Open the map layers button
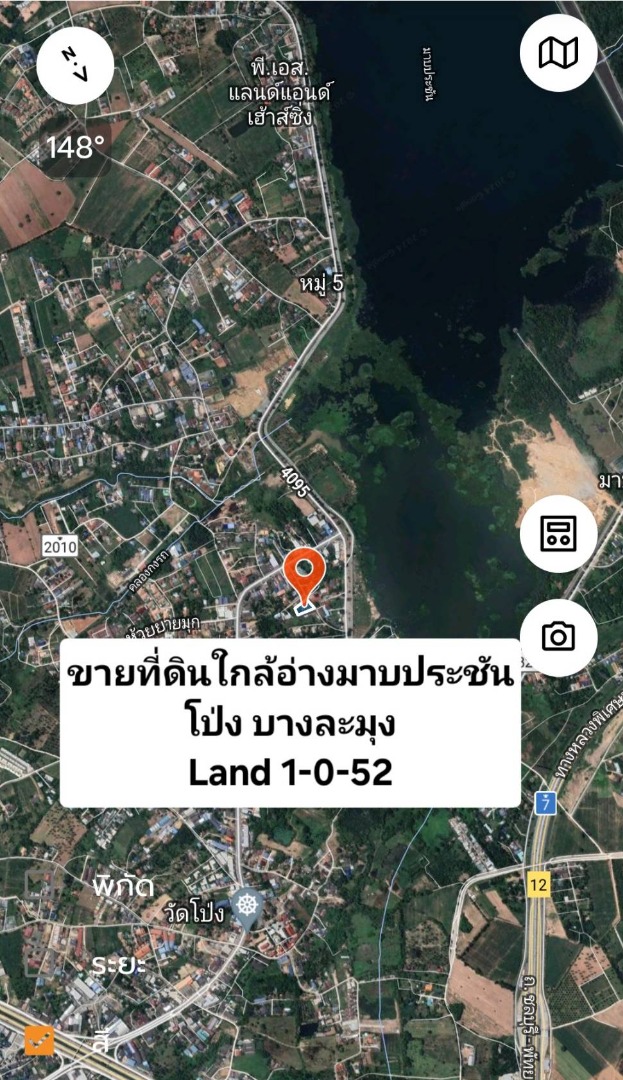Viewport: 623px width, 1080px height. click(x=558, y=53)
